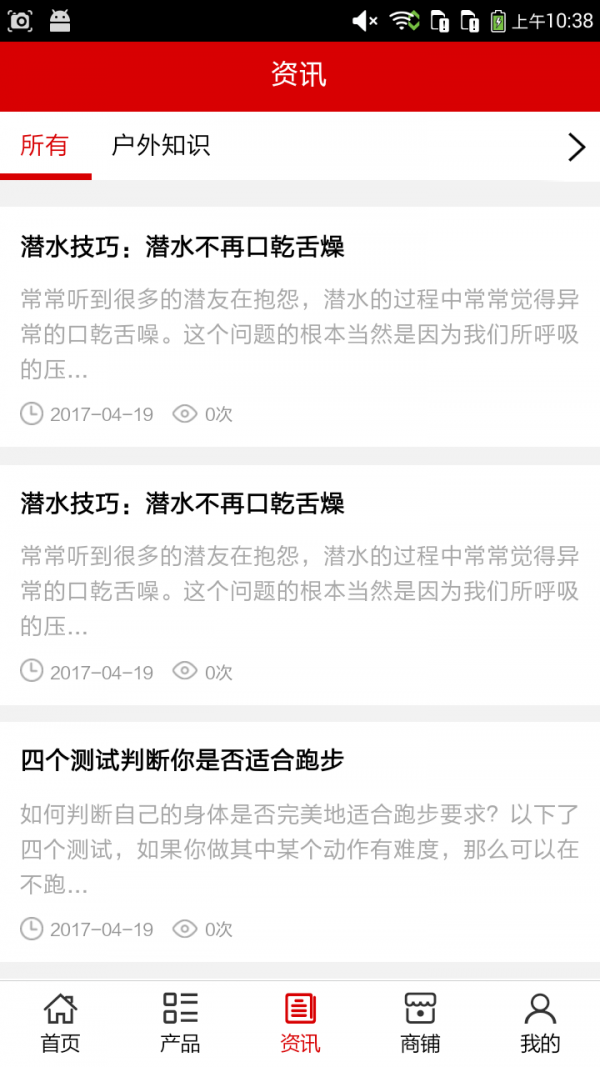Screen dimensions: 600x1067
Task: Open the article 四个测试判断你是否适合跑步
Action: point(182,760)
